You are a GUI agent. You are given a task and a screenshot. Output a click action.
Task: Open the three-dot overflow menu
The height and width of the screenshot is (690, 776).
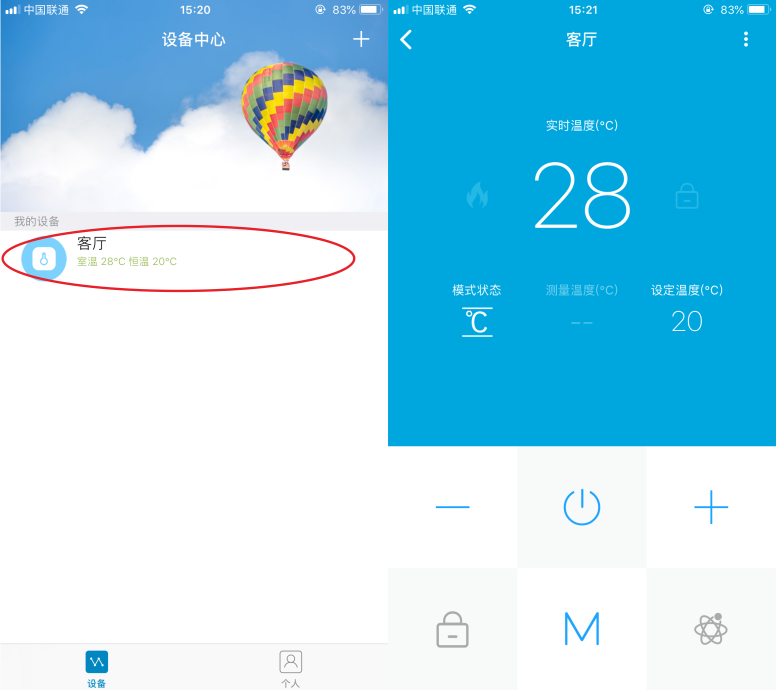(745, 40)
